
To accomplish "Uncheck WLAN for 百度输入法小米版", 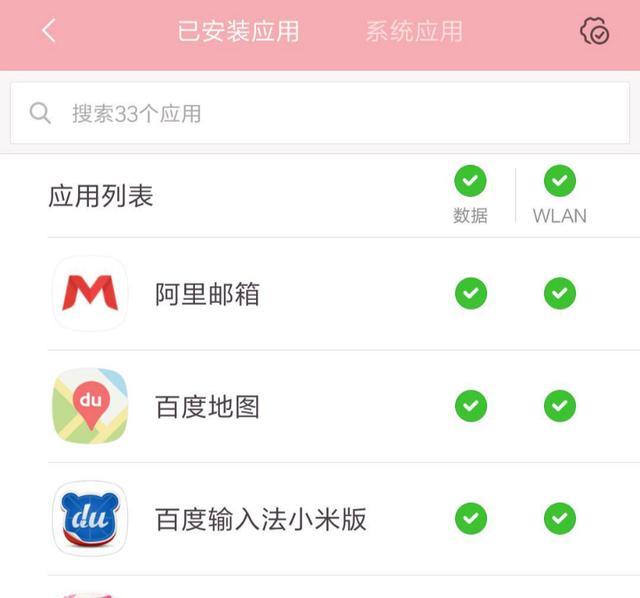I will click(x=559, y=519).
